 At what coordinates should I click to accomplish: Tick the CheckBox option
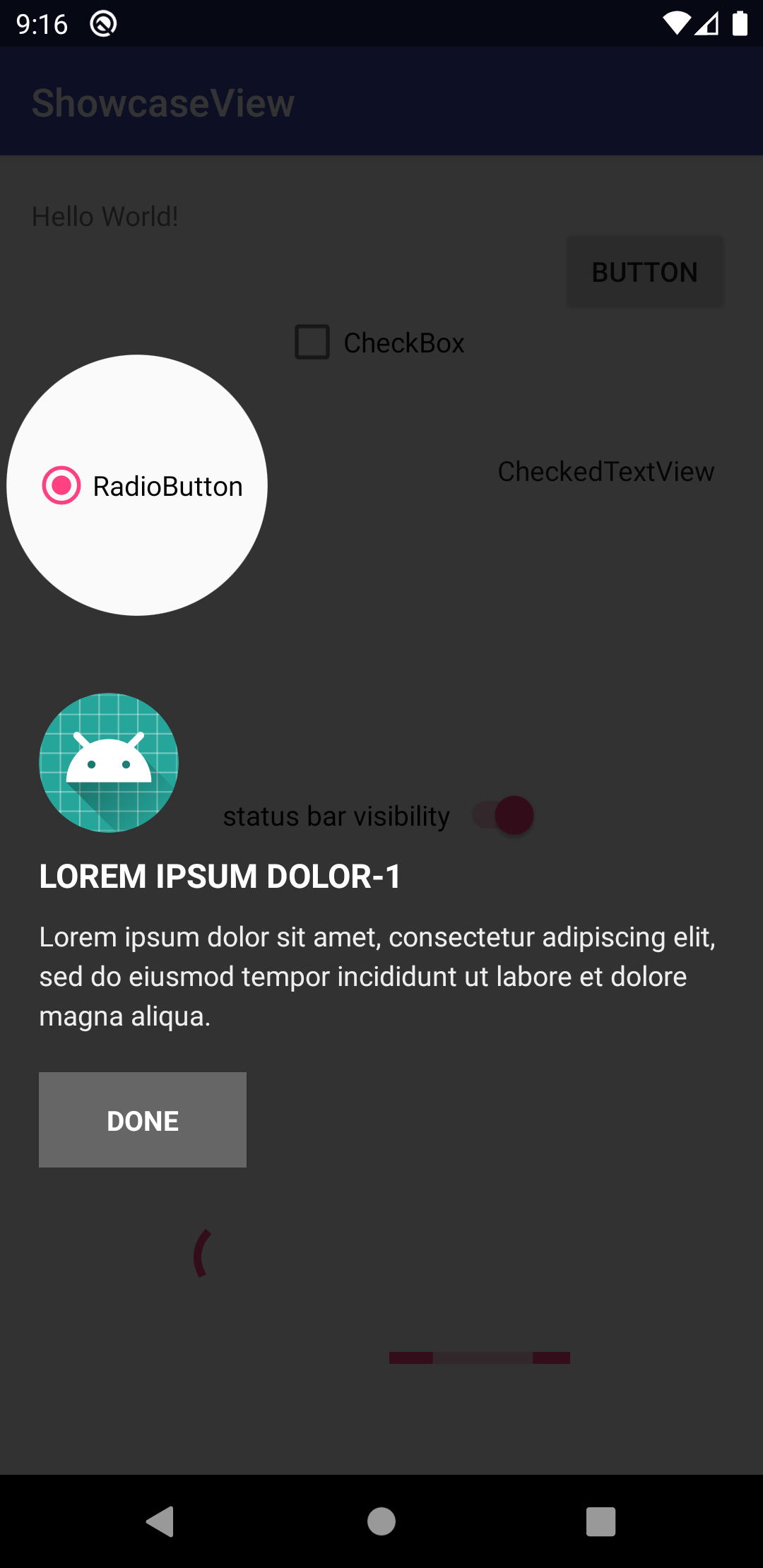pos(379,343)
